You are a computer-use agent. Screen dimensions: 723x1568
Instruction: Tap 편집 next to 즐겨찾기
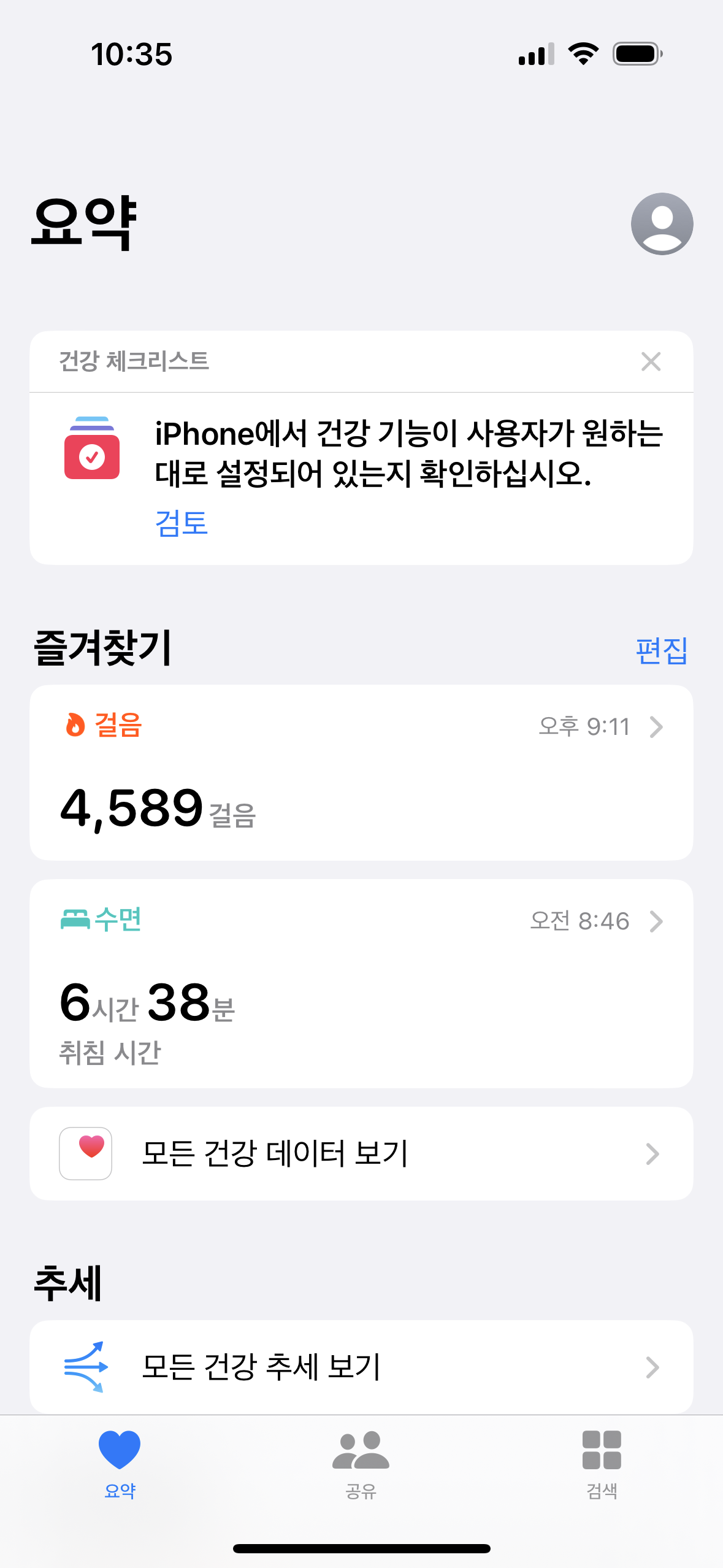(661, 650)
